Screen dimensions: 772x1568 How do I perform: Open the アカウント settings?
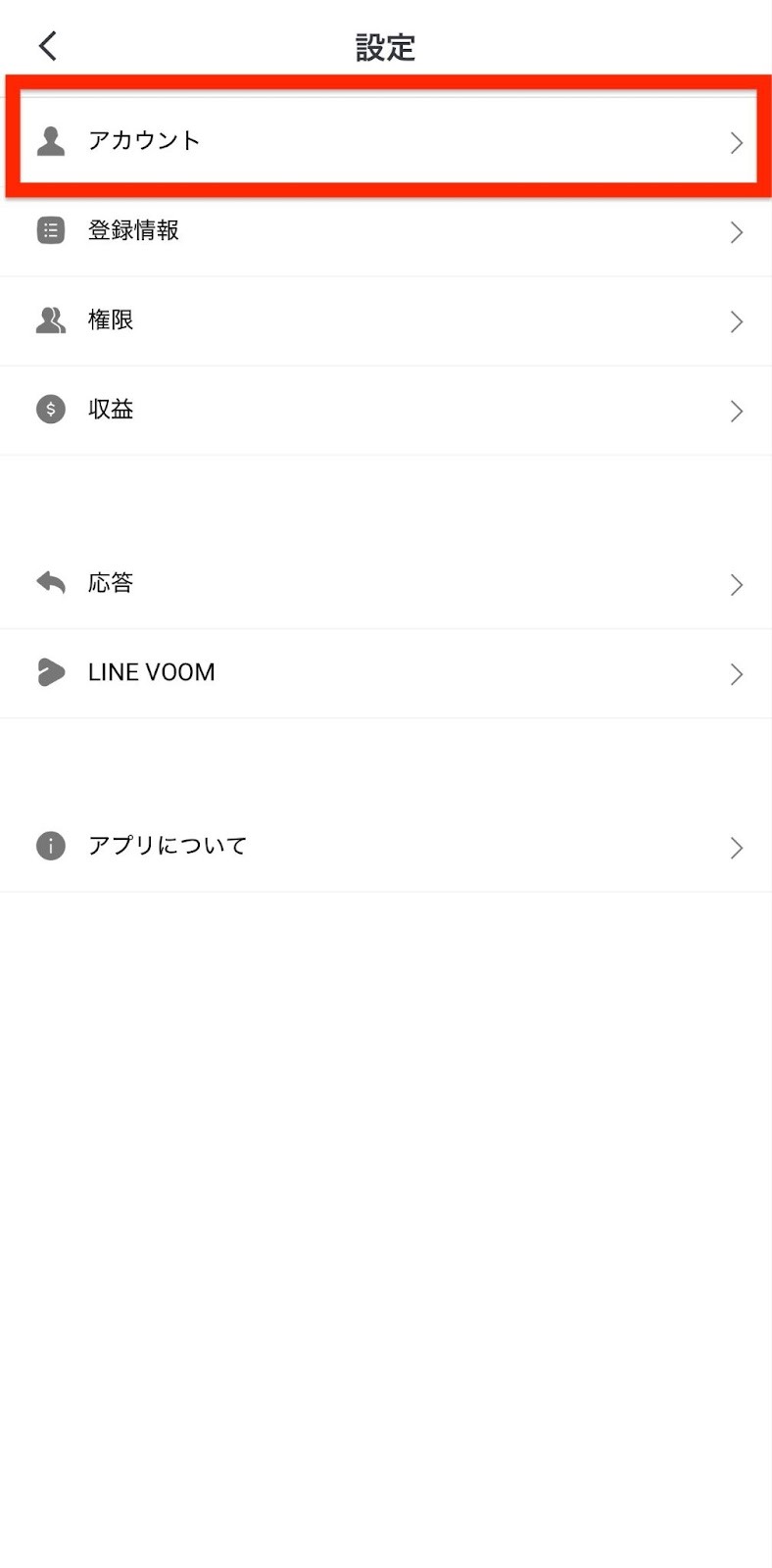pos(386,141)
